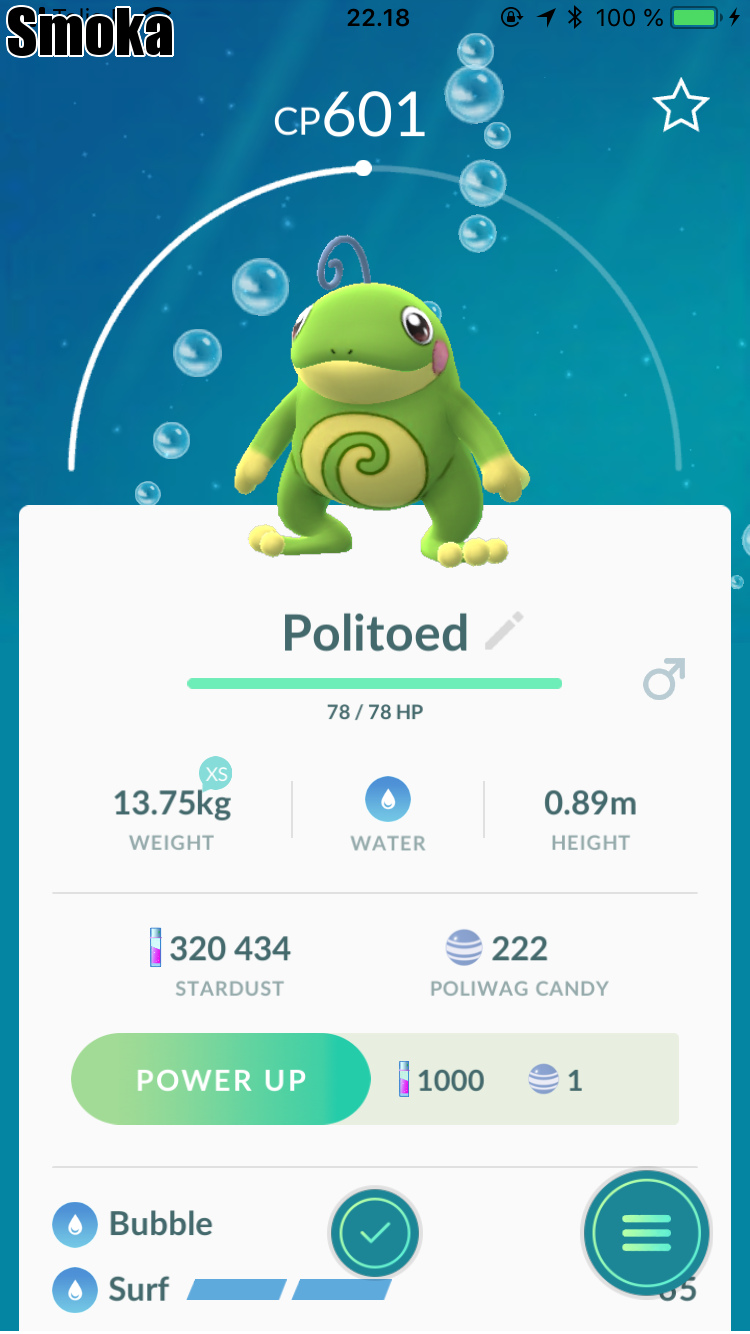Edit Politoed's nickname with the pencil icon
The height and width of the screenshot is (1334, 750).
tap(504, 632)
